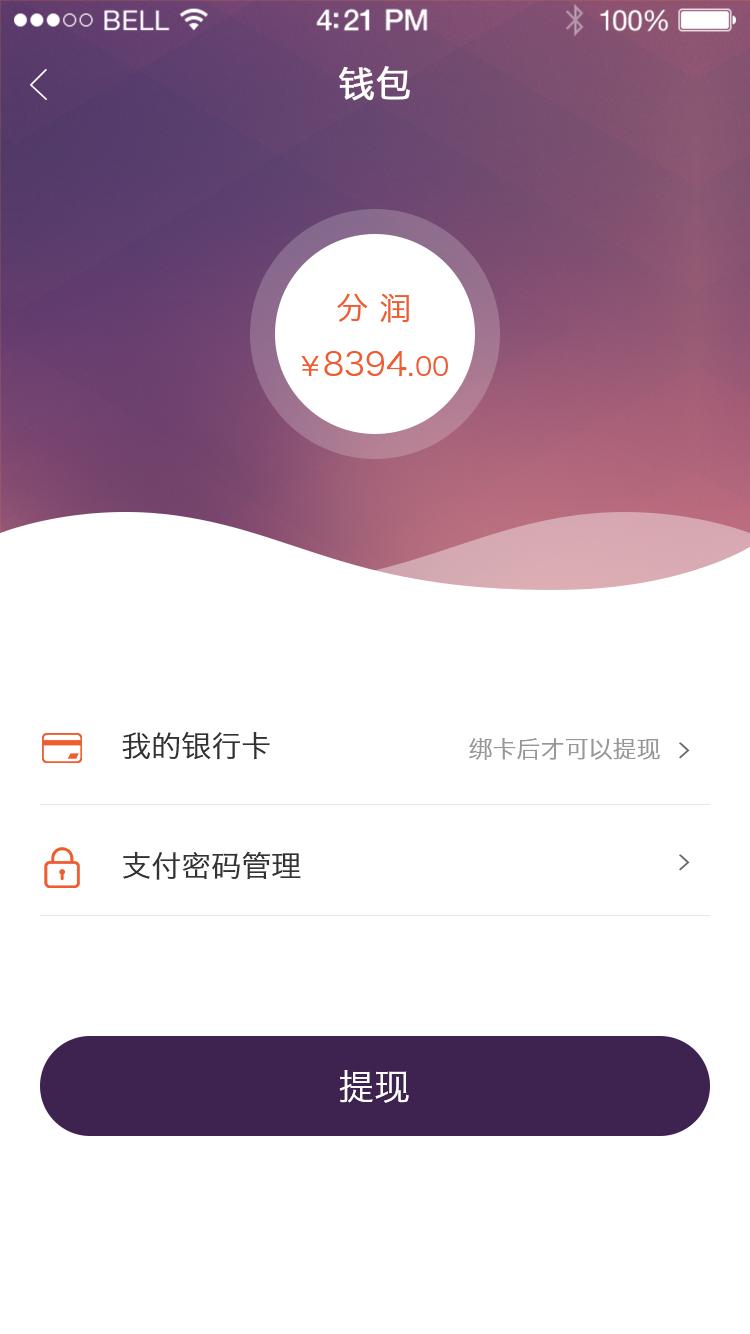Viewport: 750px width, 1334px height.
Task: Tap the 4:21 PM clock display
Action: tap(371, 18)
